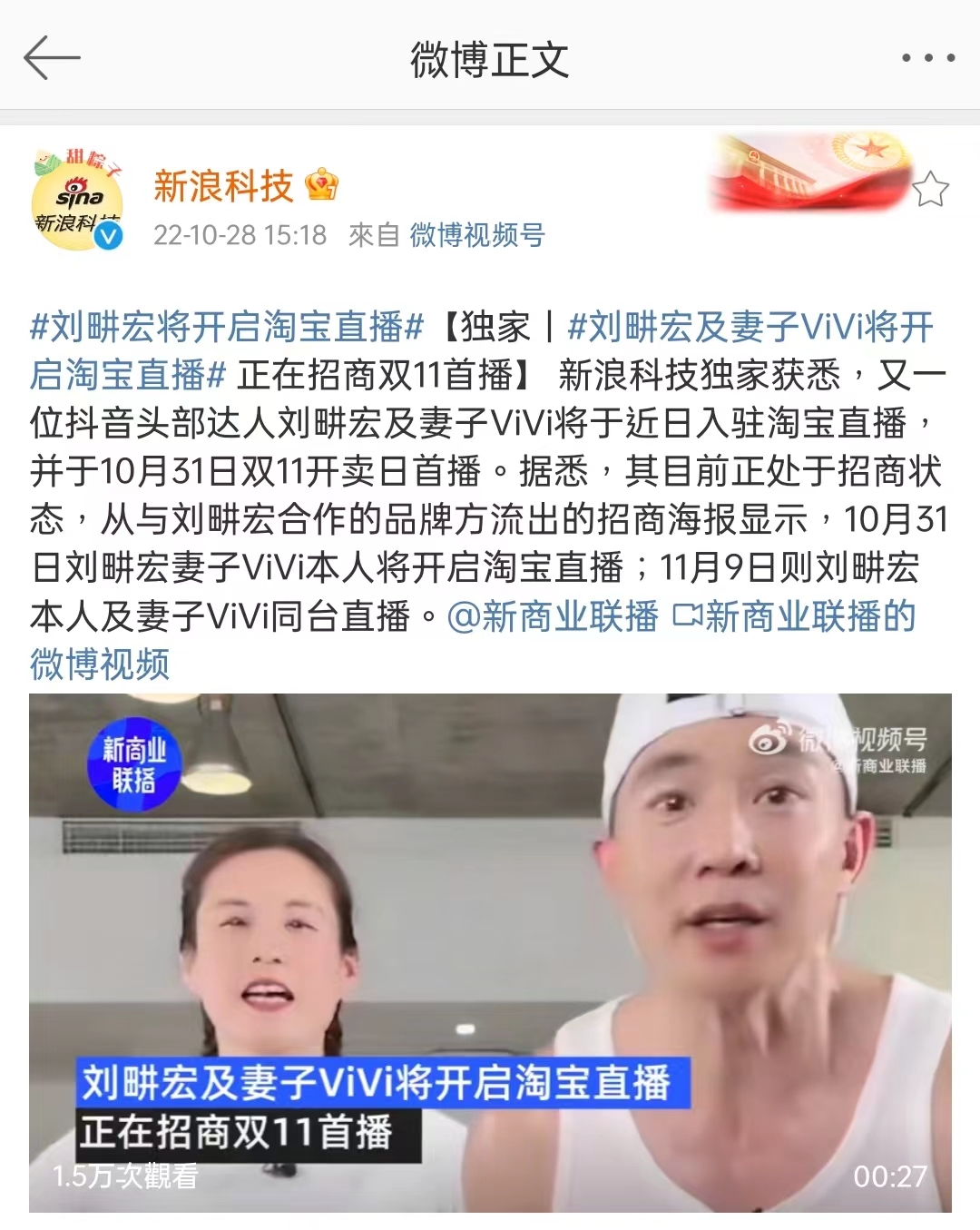The height and width of the screenshot is (1230, 980).
Task: Go back from the Weibo post
Action: (52, 59)
